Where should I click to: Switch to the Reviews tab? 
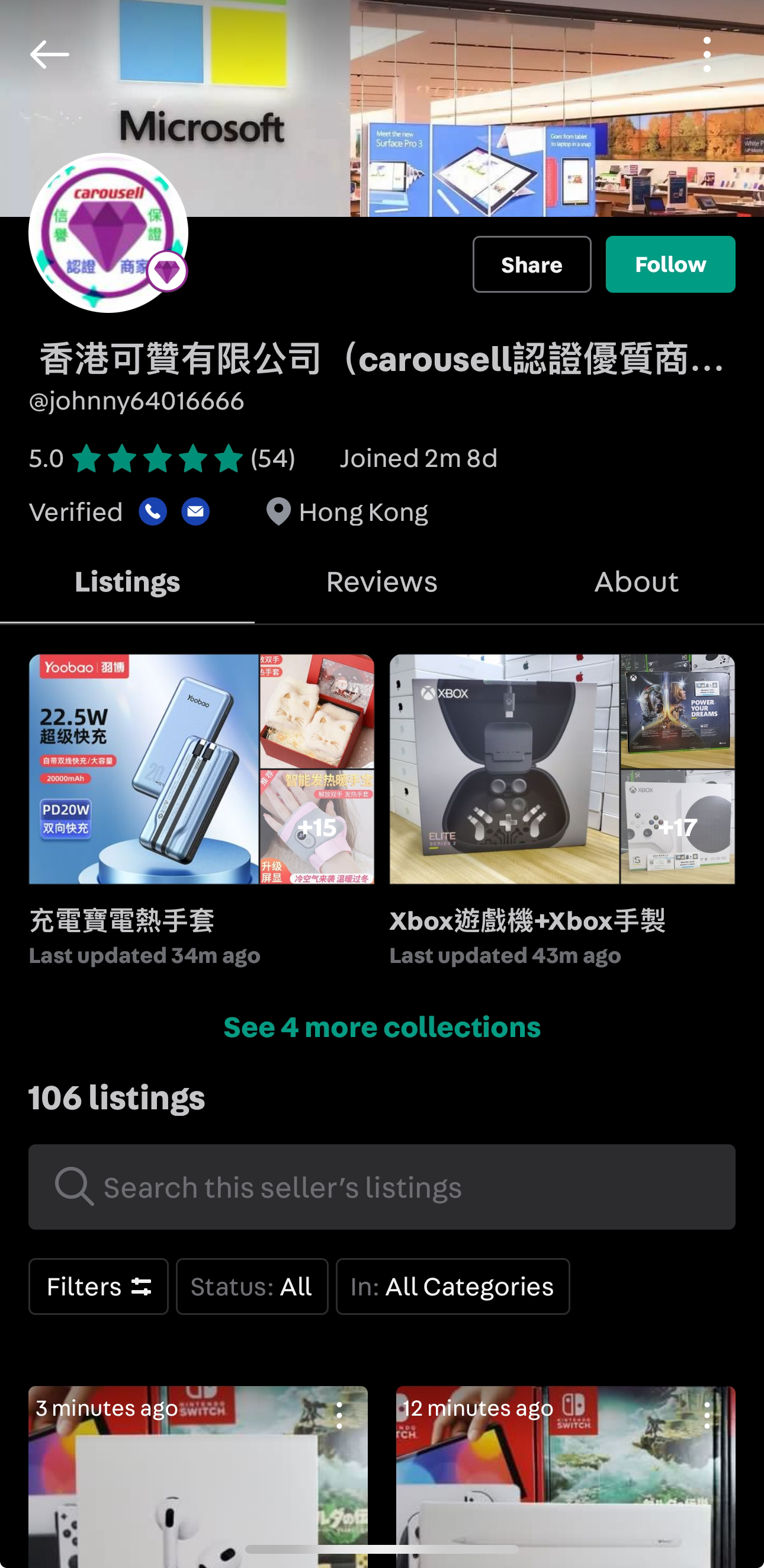pyautogui.click(x=381, y=582)
